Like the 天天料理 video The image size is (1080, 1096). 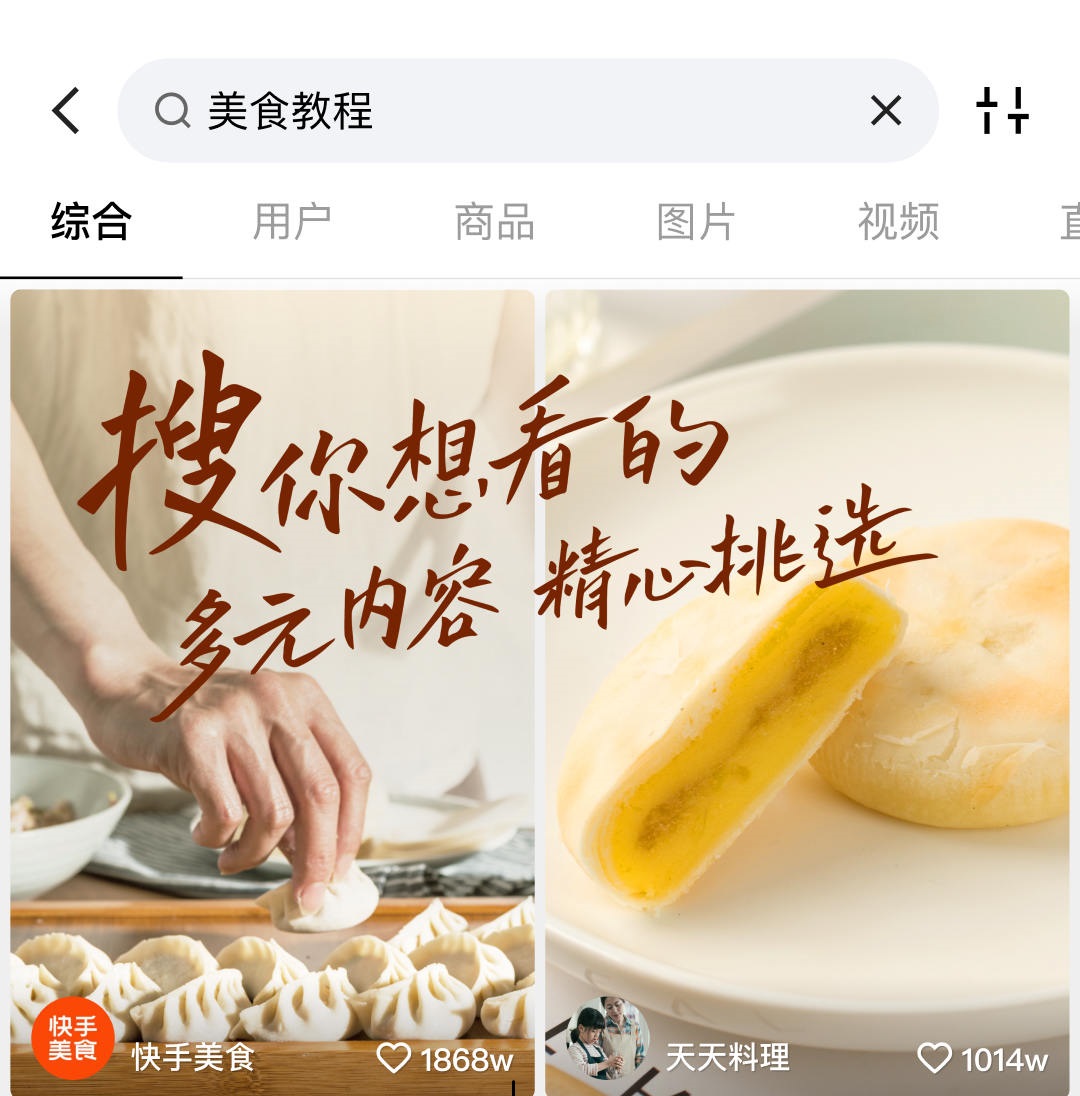[934, 1057]
